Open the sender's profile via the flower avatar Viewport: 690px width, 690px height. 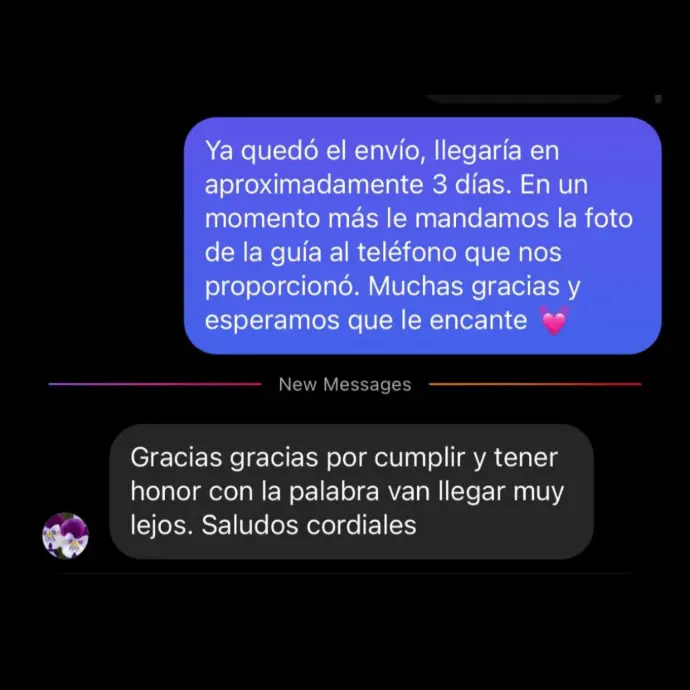pyautogui.click(x=66, y=536)
